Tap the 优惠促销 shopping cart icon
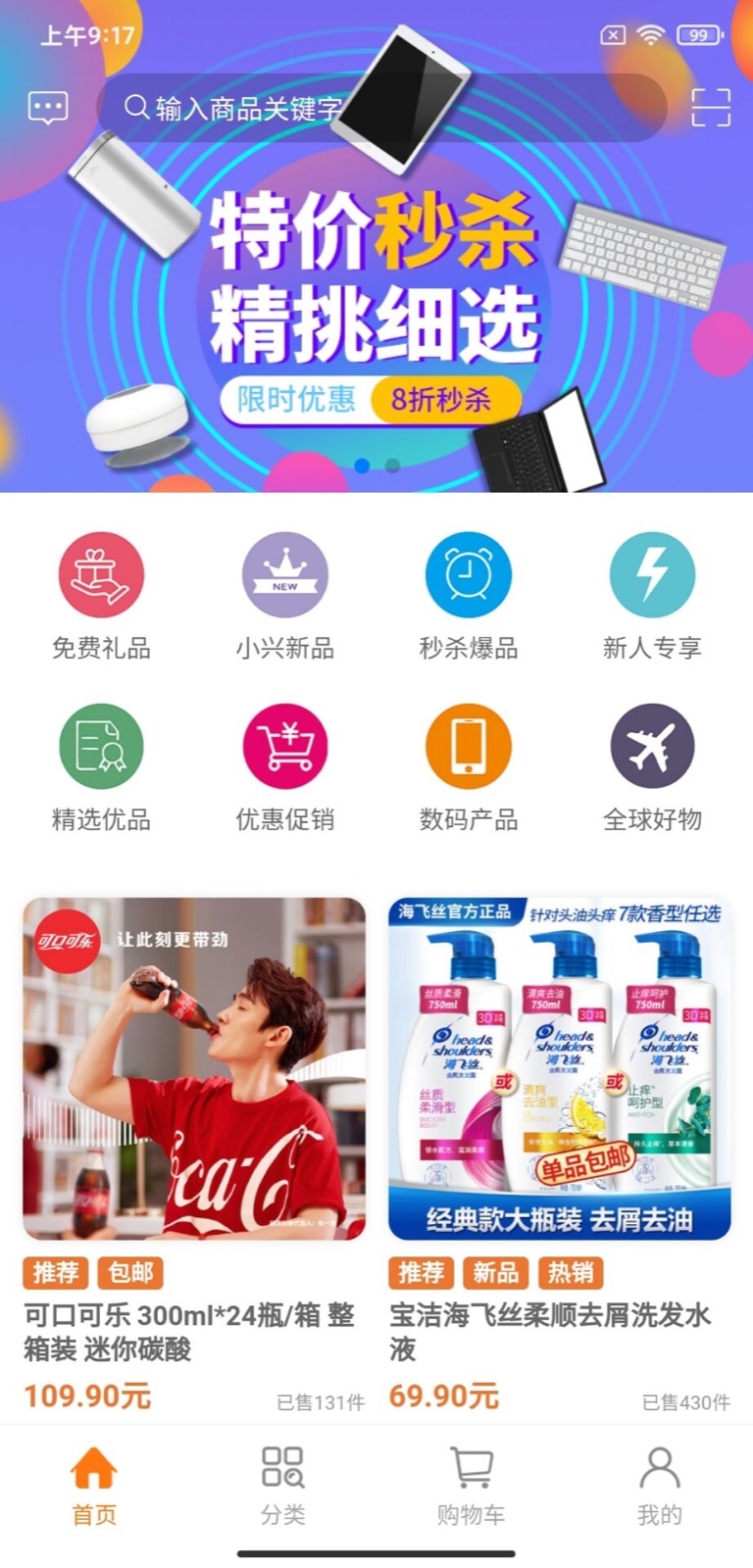Viewport: 753px width, 1568px height. pos(285,747)
